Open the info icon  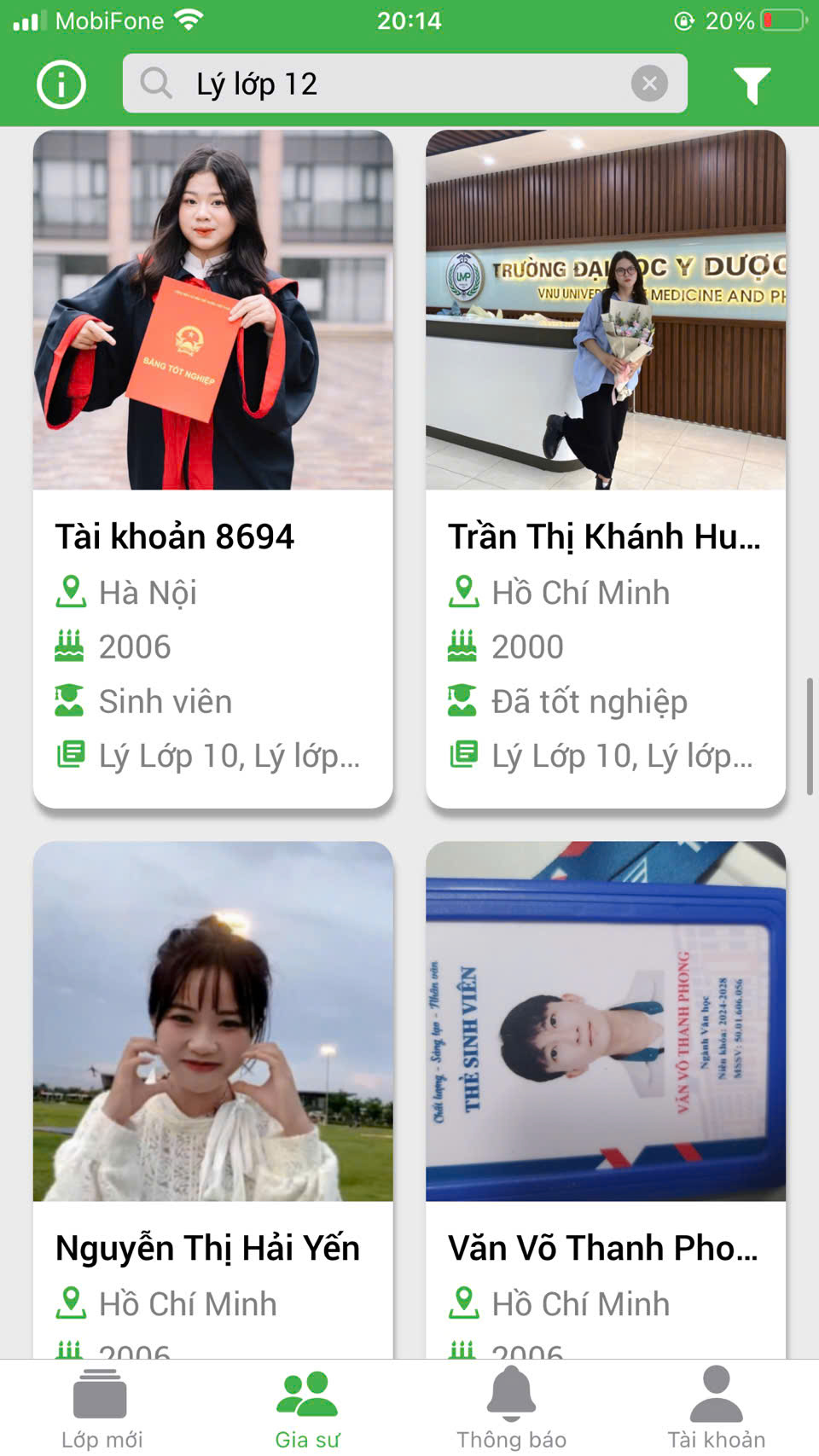pos(61,84)
